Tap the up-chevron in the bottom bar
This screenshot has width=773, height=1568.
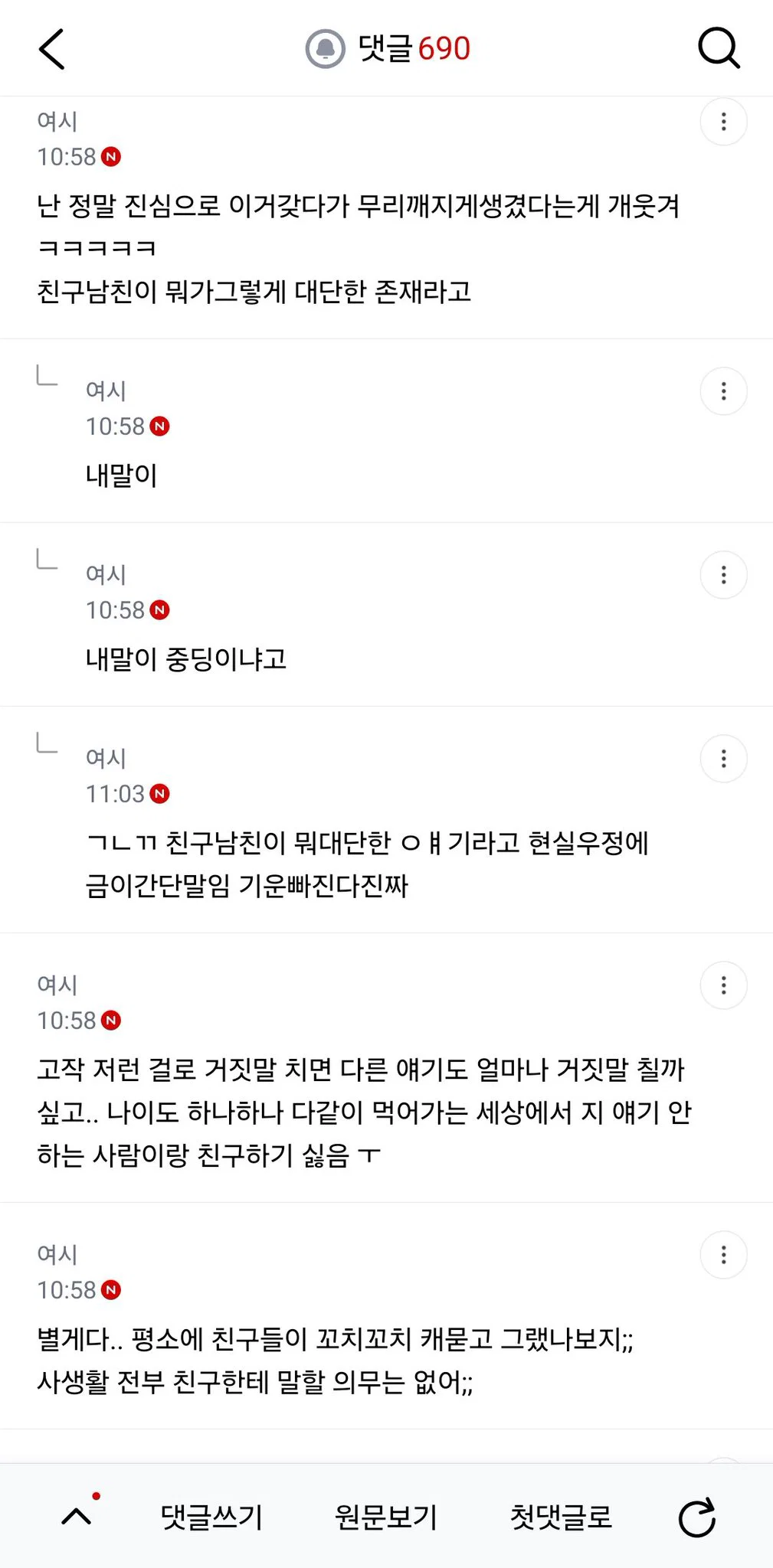tap(77, 1516)
